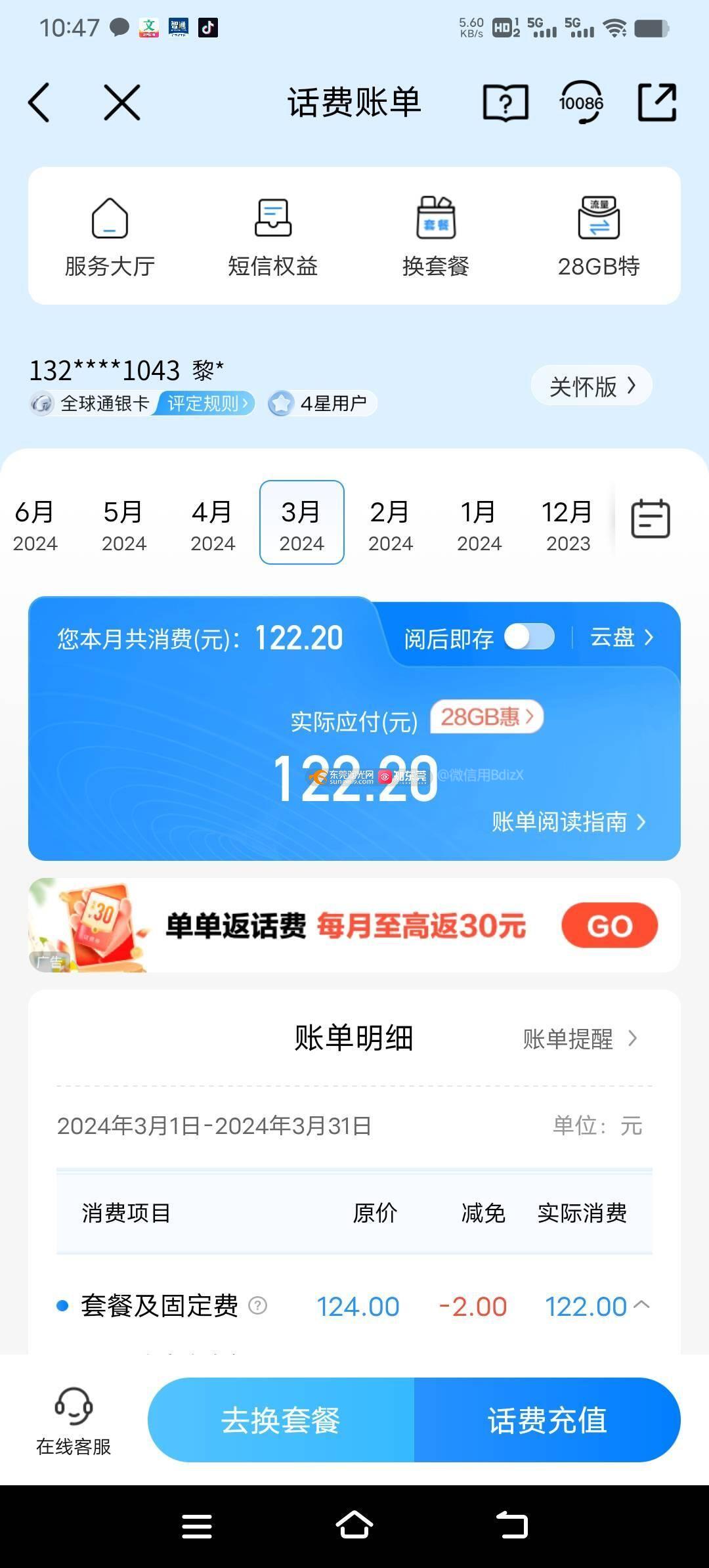Share the bill via share icon
This screenshot has width=709, height=1568.
click(657, 102)
